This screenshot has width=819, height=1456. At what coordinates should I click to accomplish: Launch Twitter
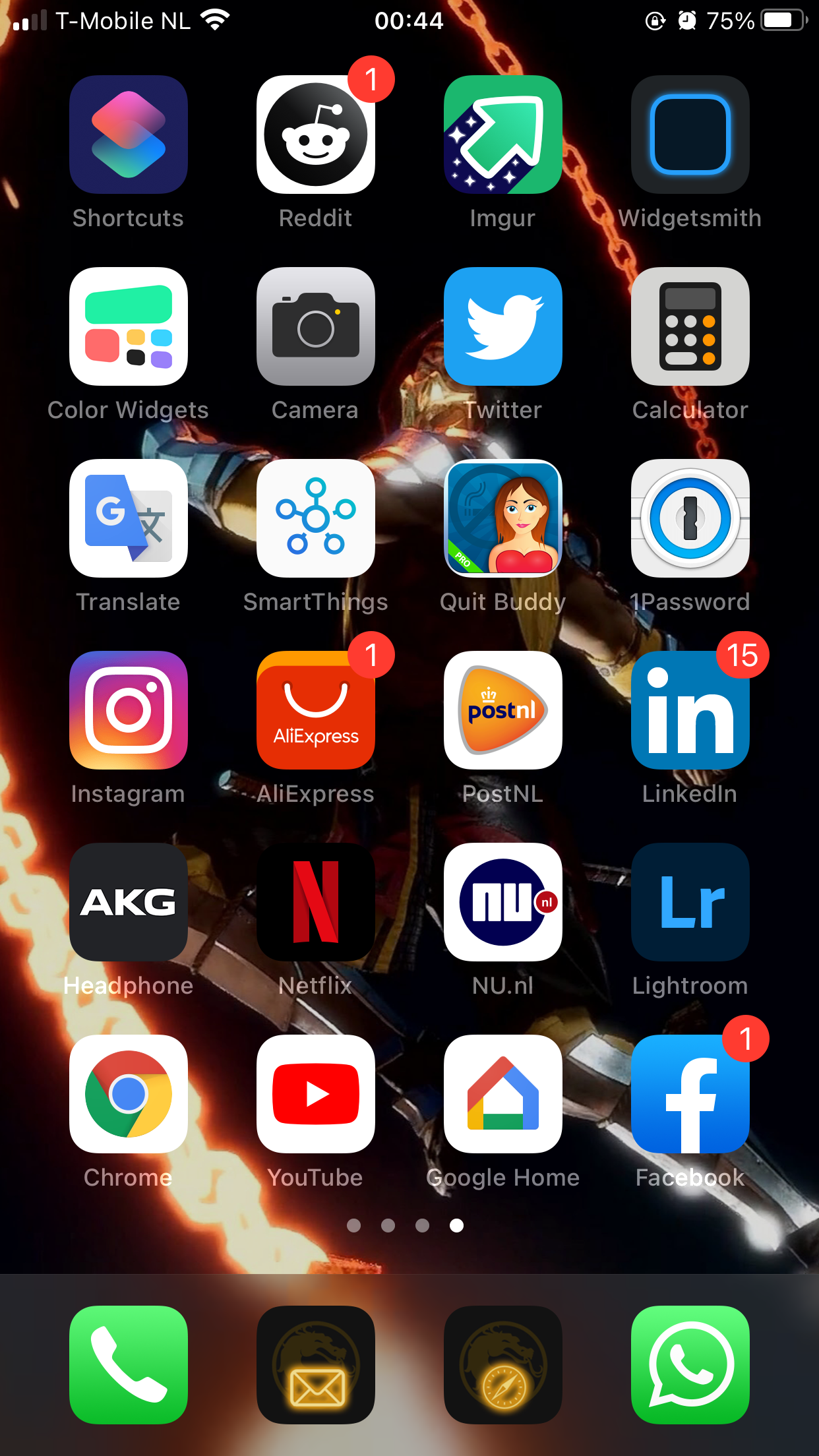[503, 326]
